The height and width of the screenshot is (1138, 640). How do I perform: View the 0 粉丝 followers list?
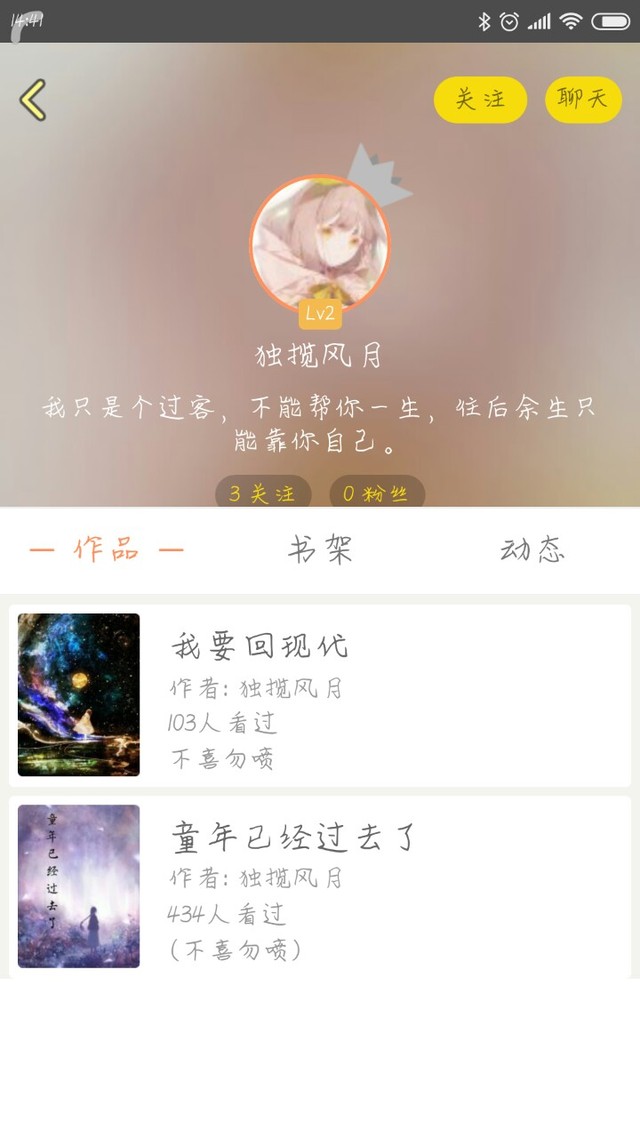coord(377,493)
